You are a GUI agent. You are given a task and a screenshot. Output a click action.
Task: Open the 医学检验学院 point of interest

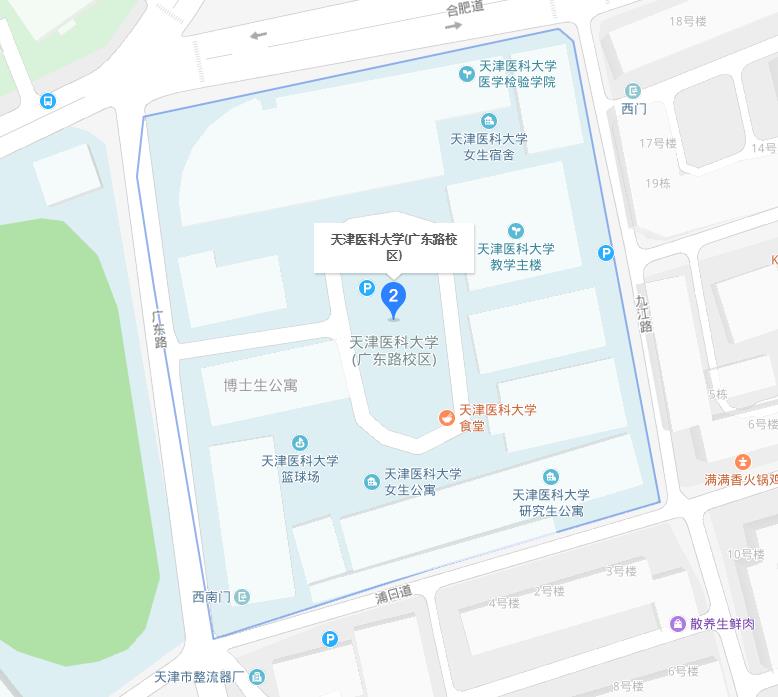click(x=466, y=73)
